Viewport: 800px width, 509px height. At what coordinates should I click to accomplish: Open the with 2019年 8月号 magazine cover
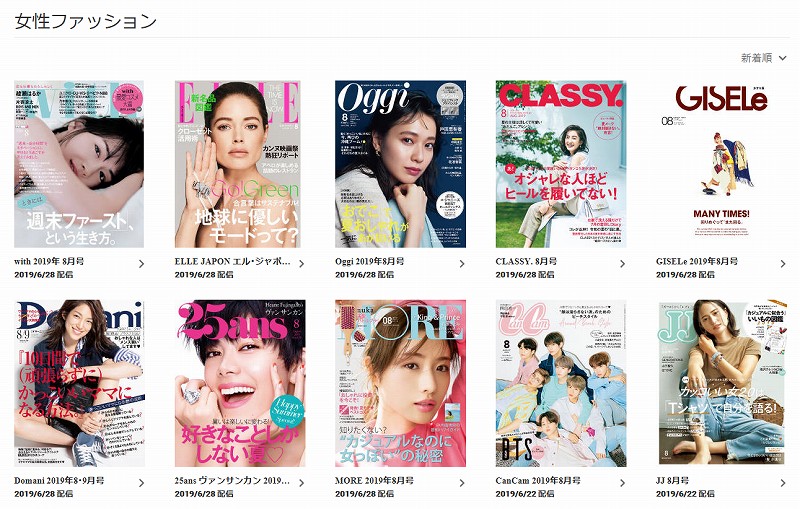point(79,164)
